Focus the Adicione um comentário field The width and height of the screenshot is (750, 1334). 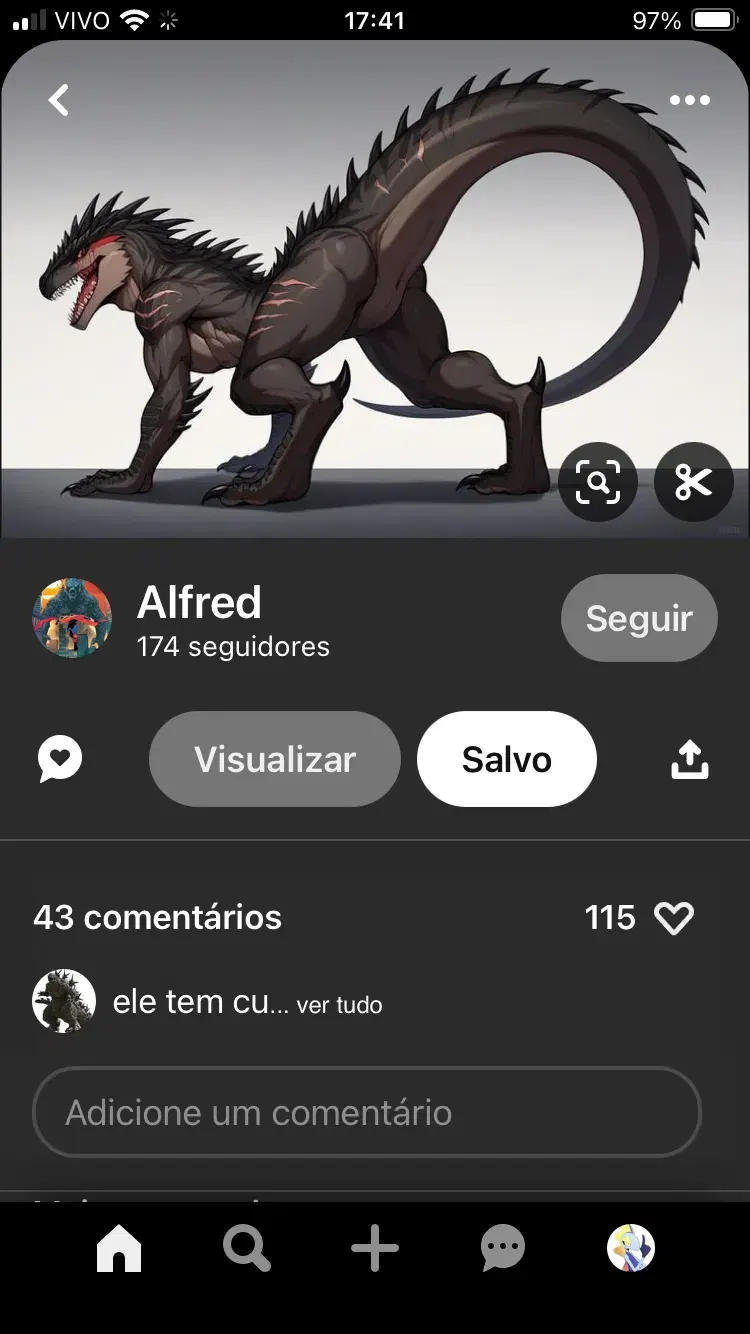click(367, 1112)
